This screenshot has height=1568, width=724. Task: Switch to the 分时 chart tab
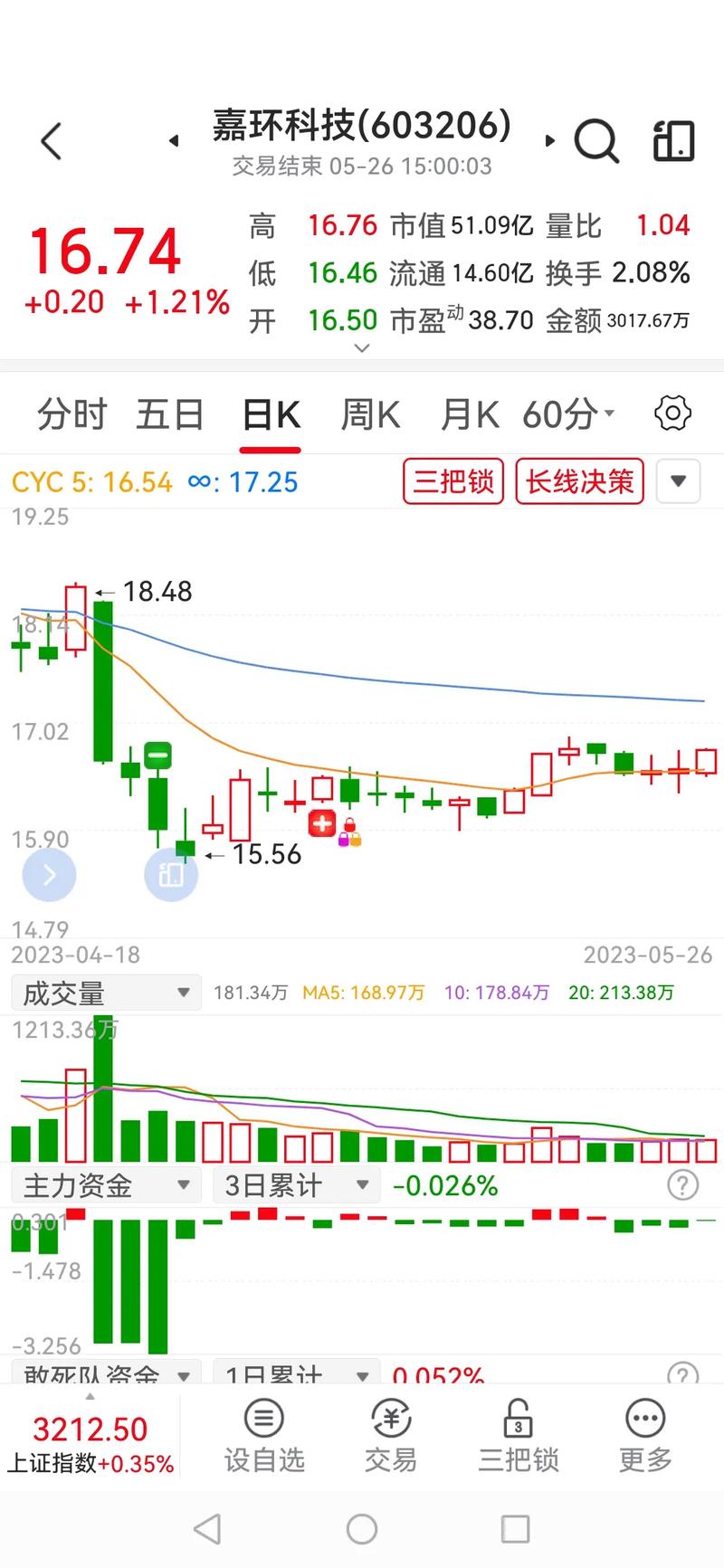pos(72,415)
